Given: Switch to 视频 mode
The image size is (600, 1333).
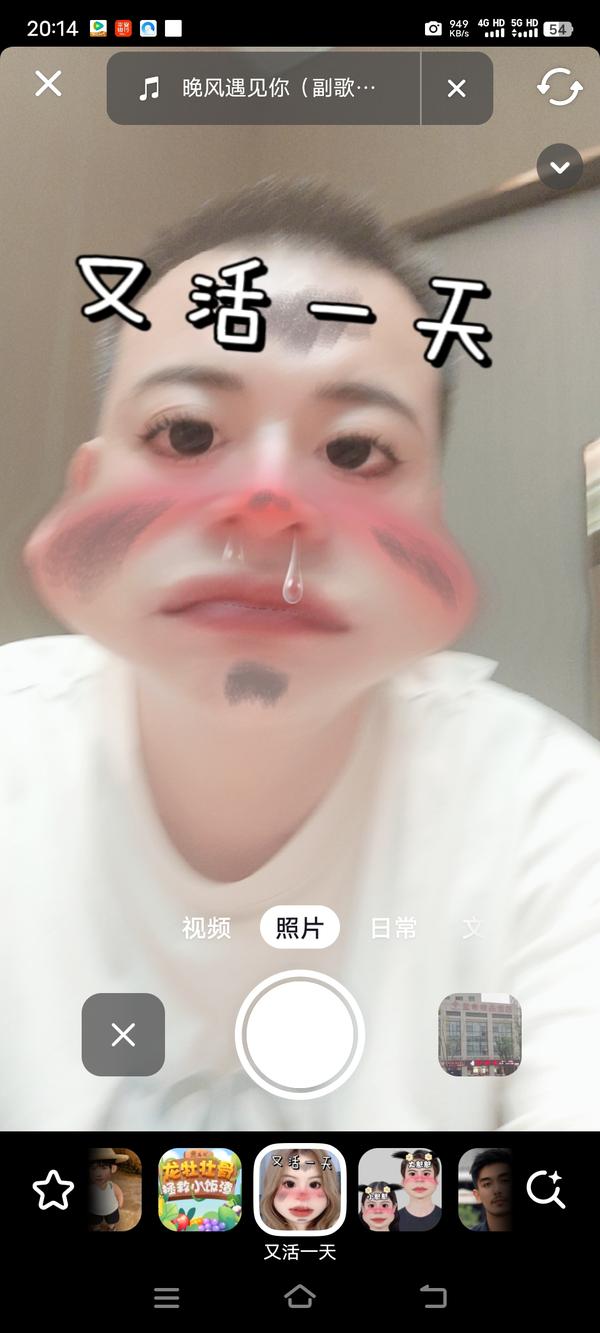Looking at the screenshot, I should click(x=206, y=928).
